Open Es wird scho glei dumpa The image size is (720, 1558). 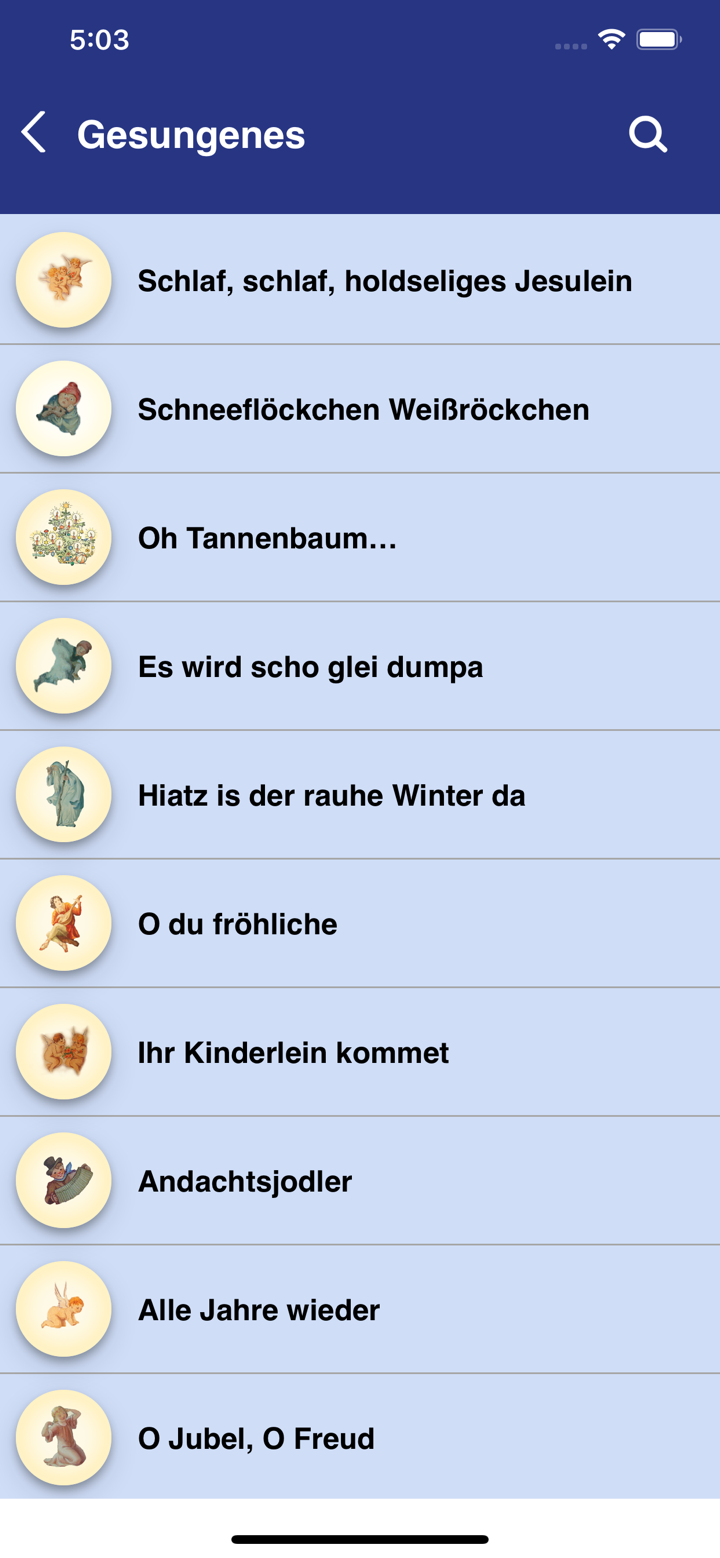coord(310,666)
